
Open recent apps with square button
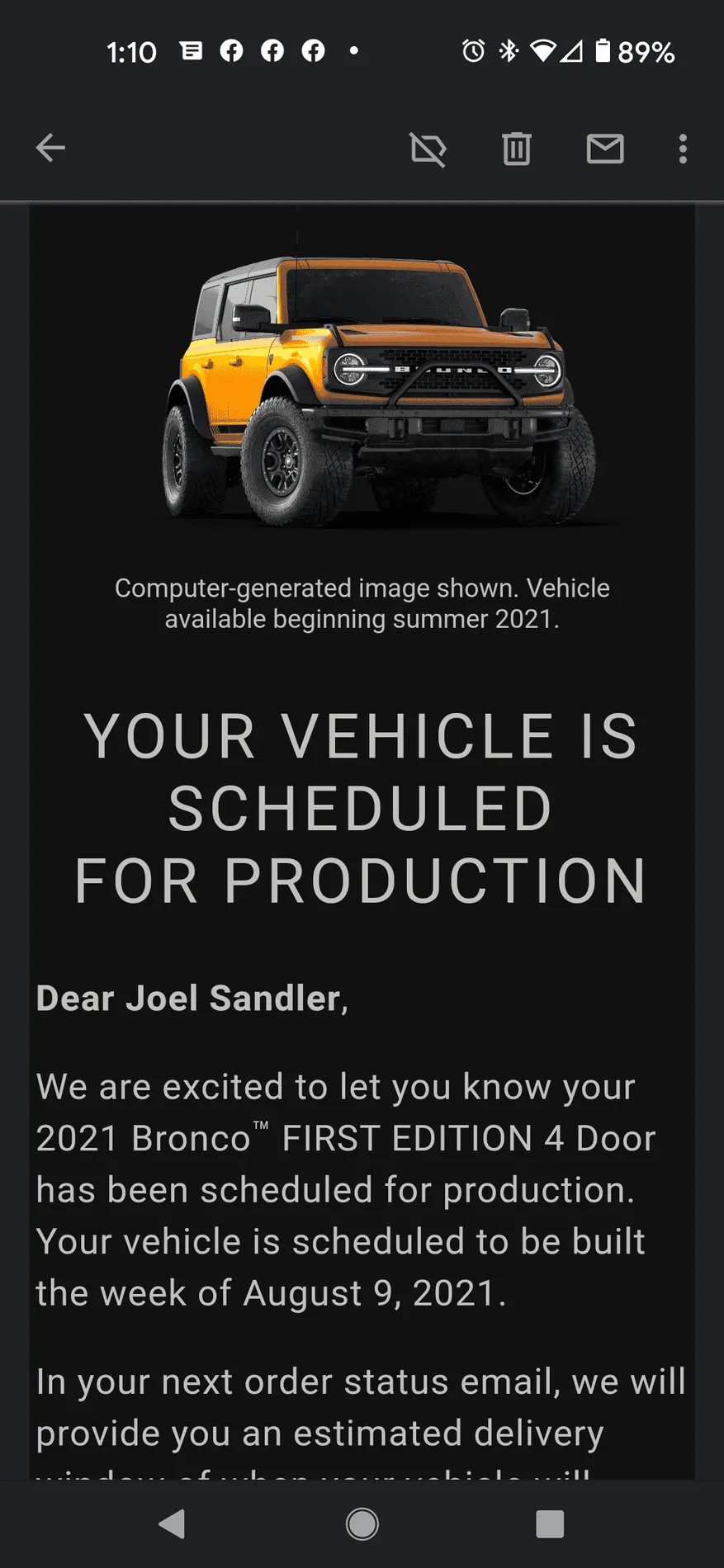pos(550,1523)
